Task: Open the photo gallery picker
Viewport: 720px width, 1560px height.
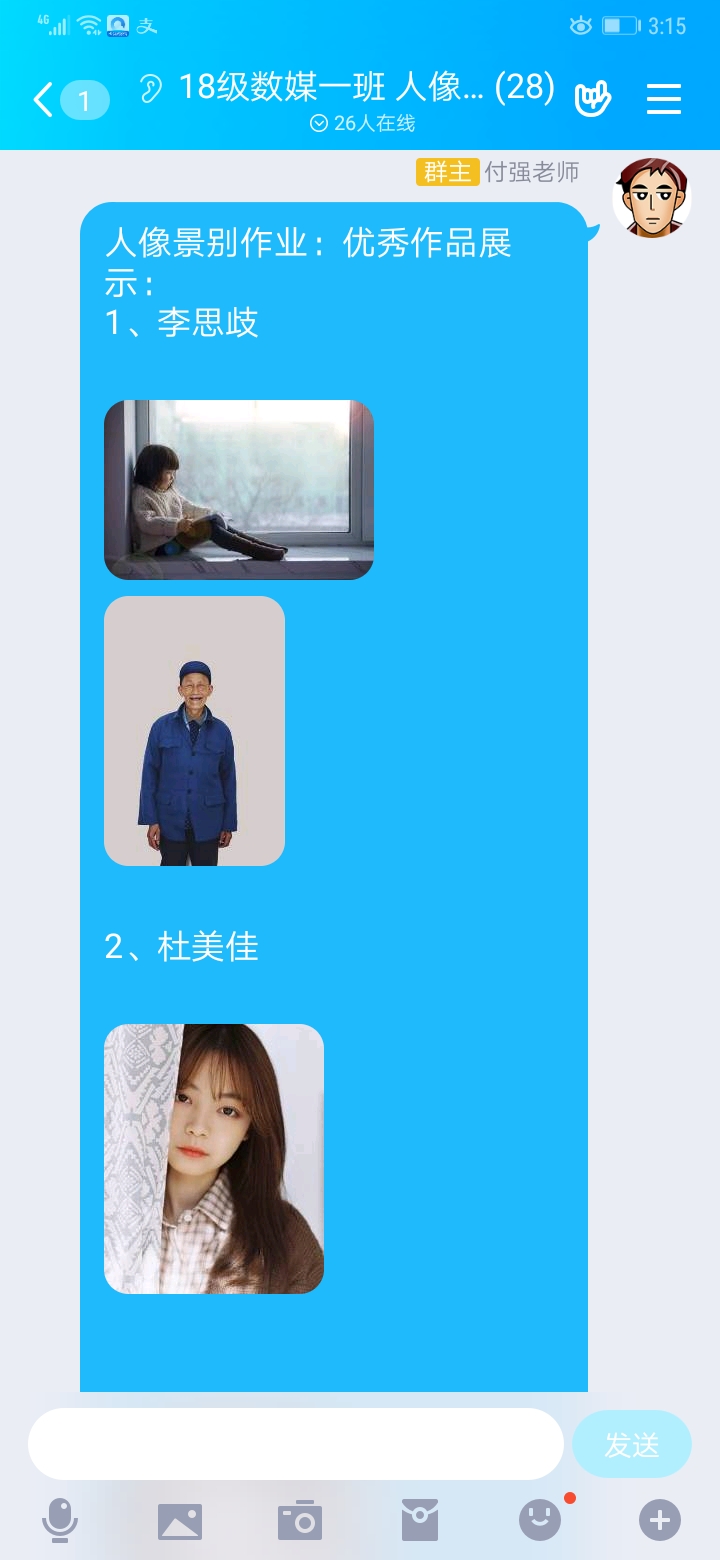Action: 180,1521
